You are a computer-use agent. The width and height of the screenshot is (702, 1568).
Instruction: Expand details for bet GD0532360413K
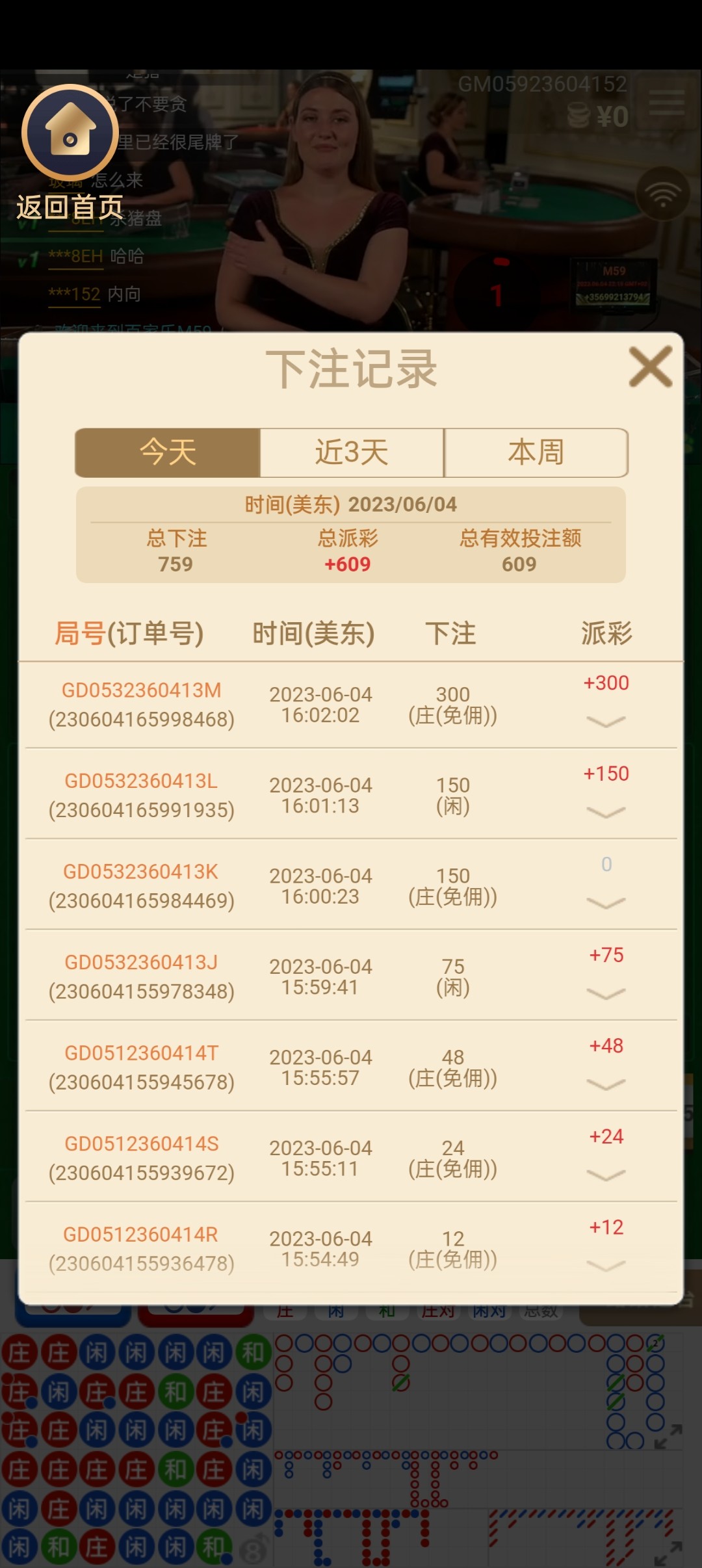pos(605,903)
